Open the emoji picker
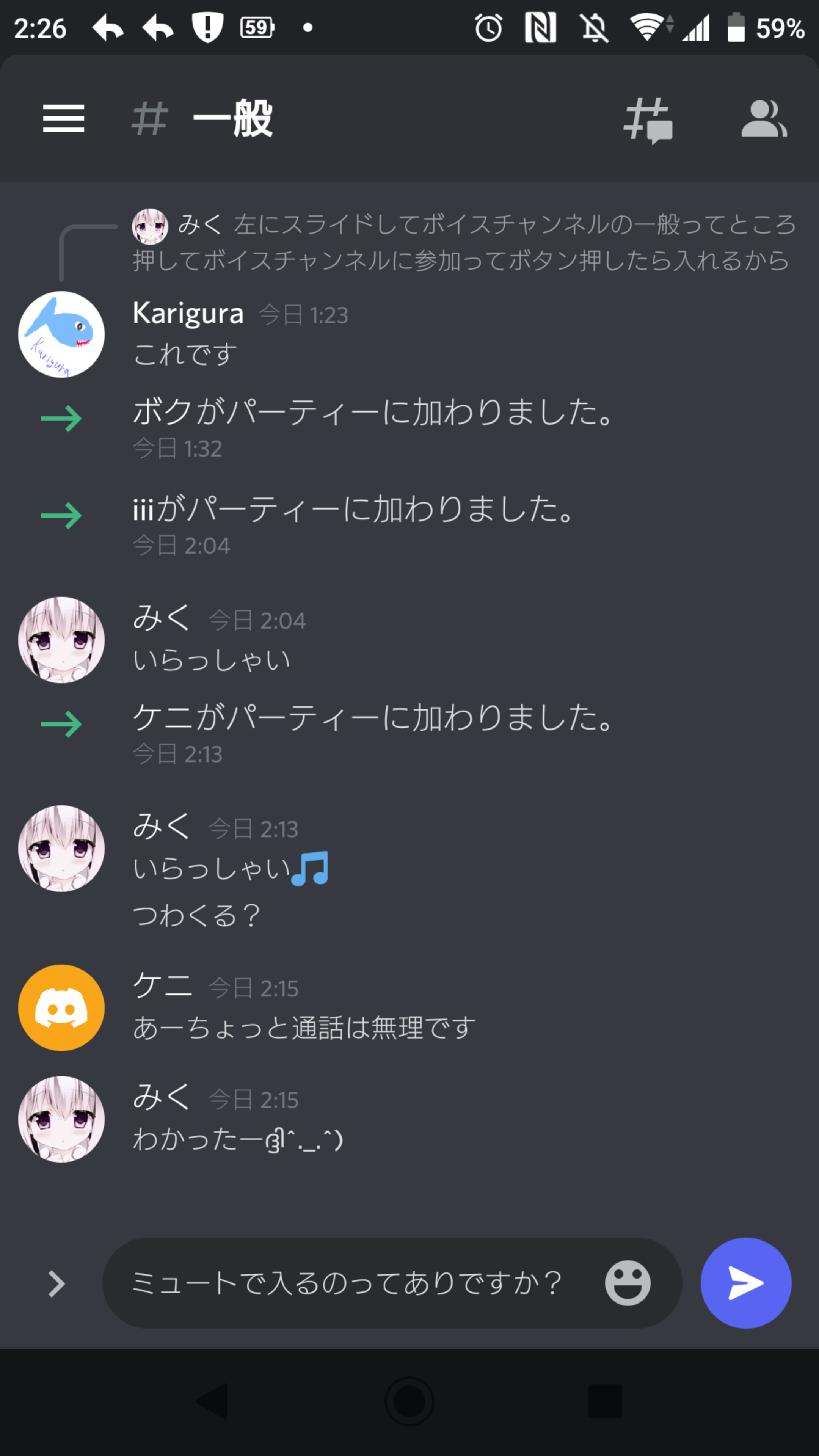819x1456 pixels. pyautogui.click(x=628, y=1282)
